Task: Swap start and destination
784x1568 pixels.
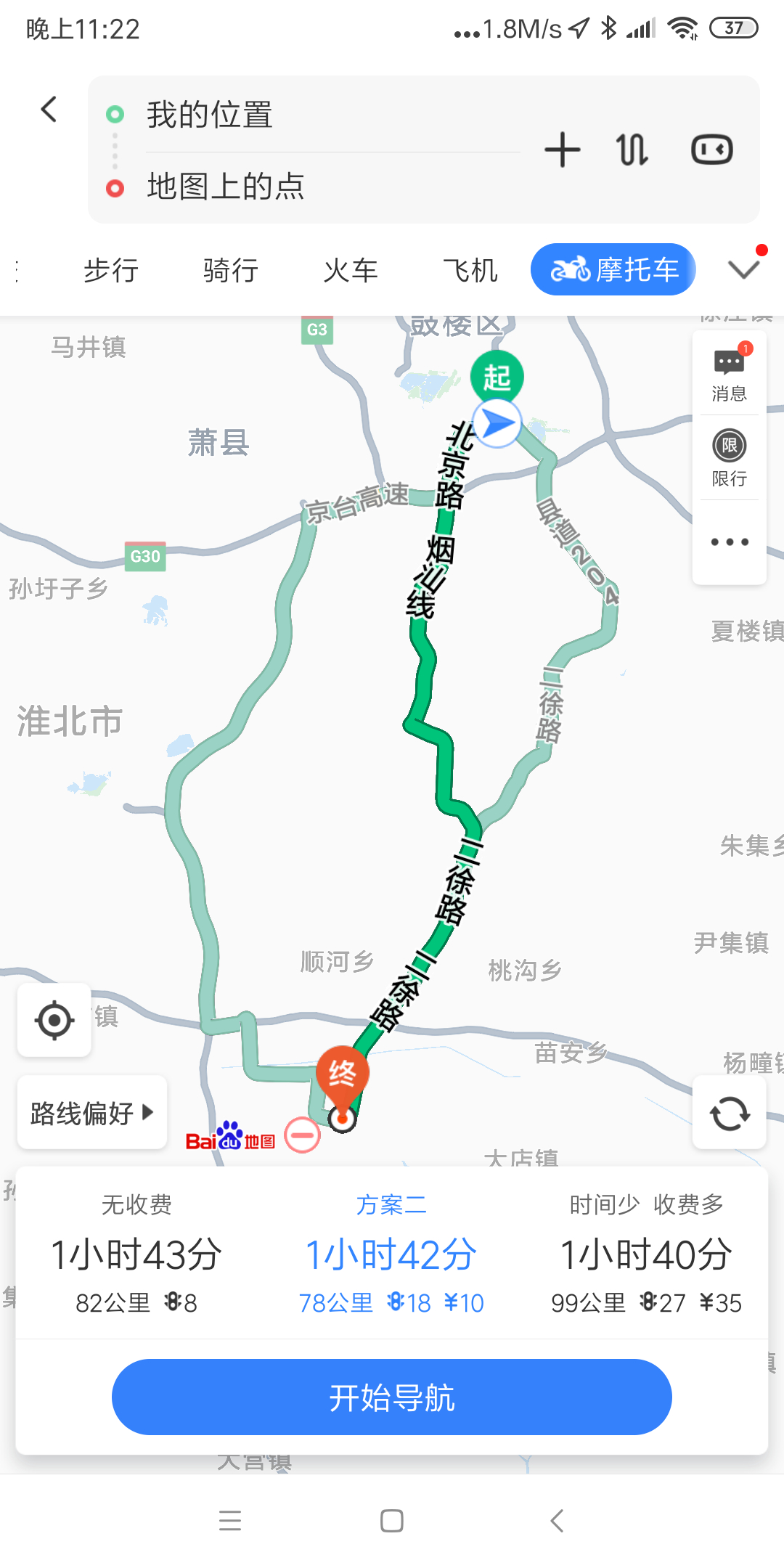Action: pyautogui.click(x=632, y=150)
